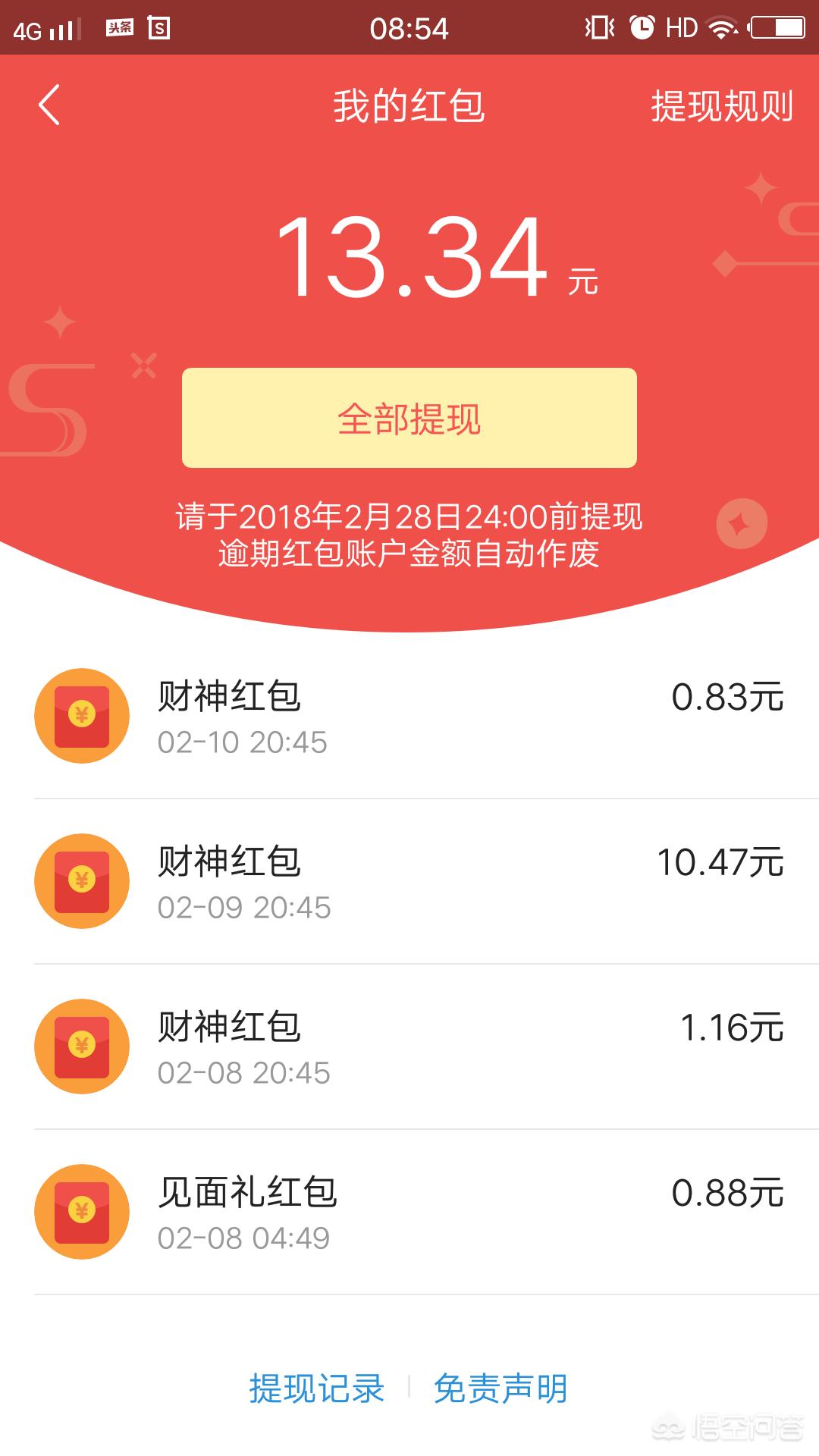
Task: Tap the 全部提现 button
Action: pyautogui.click(x=409, y=418)
